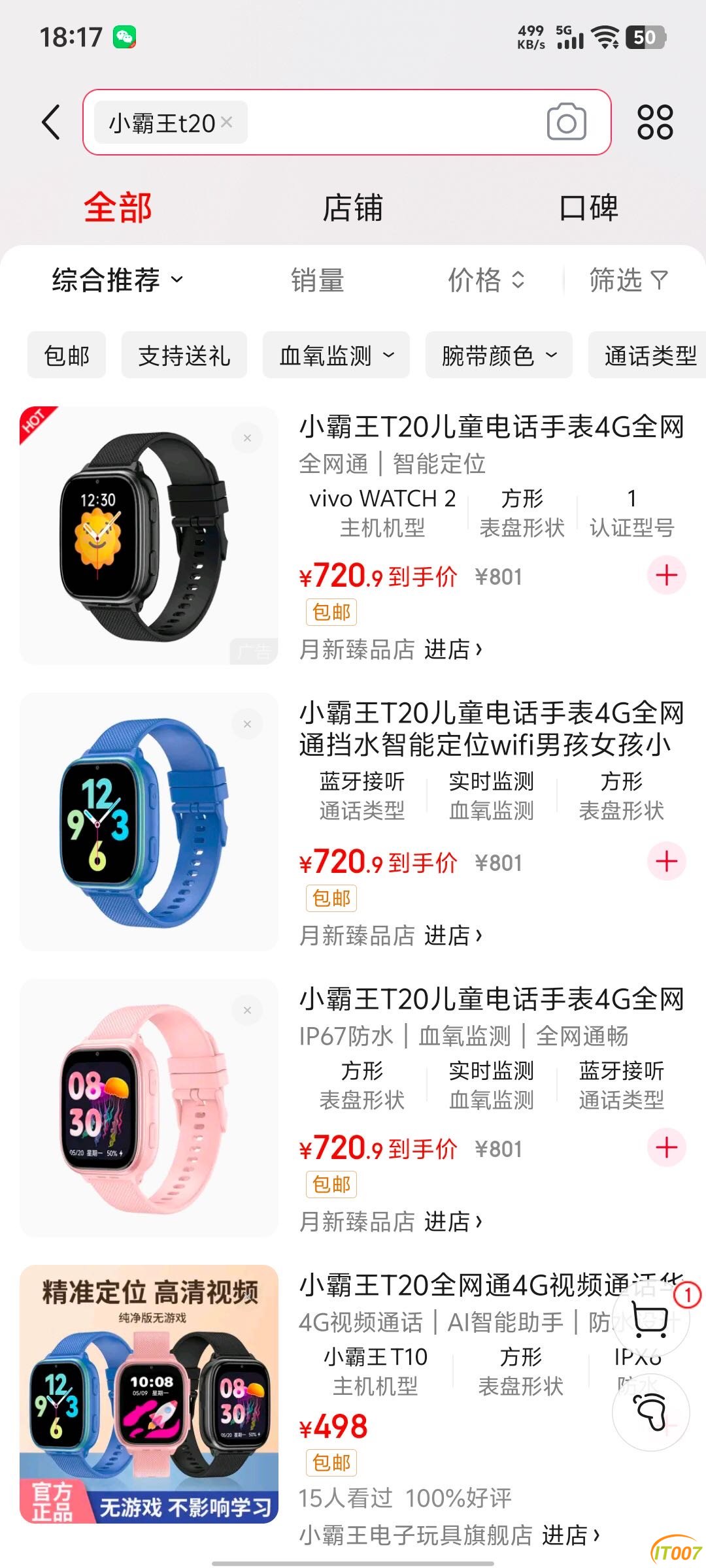
Task: Open the floating shopping cart
Action: (x=651, y=1320)
